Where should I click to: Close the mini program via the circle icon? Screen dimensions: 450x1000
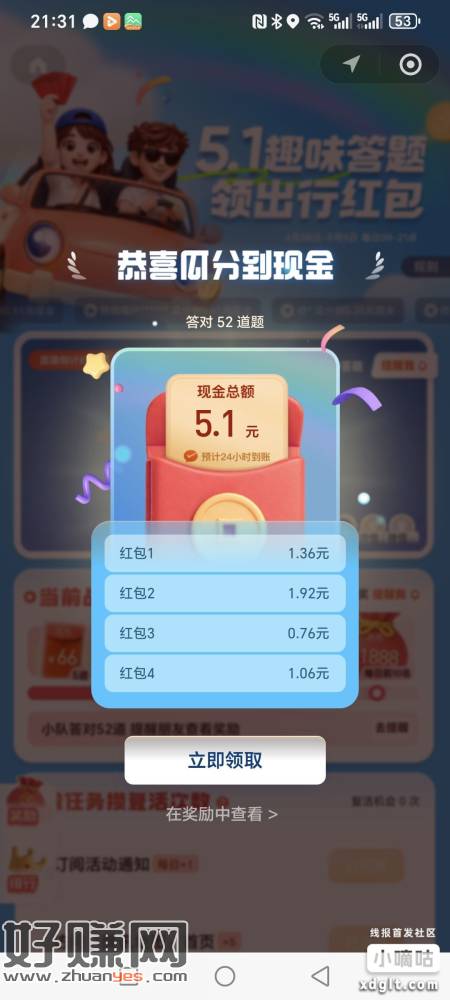pyautogui.click(x=409, y=64)
